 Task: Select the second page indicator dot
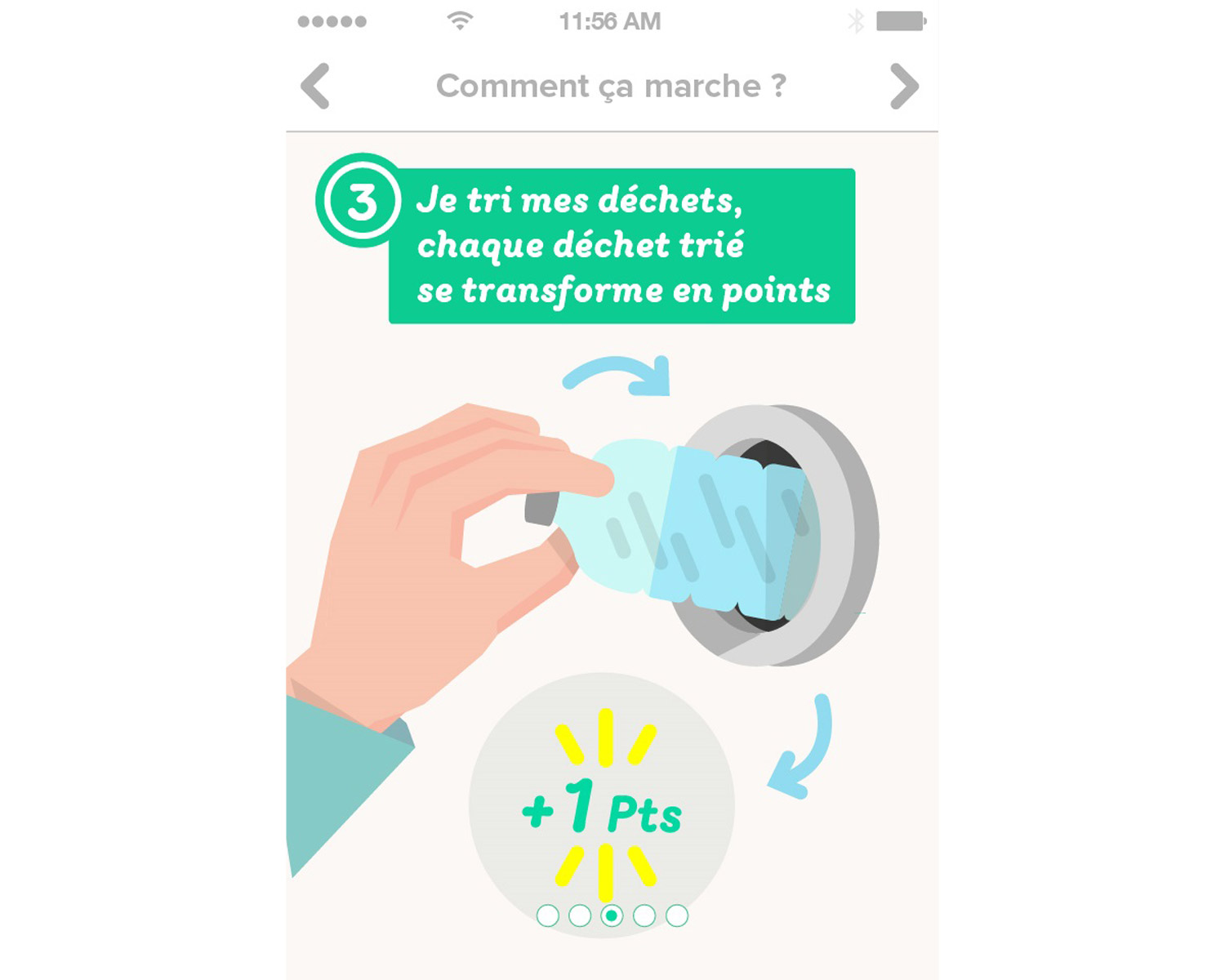pos(580,915)
